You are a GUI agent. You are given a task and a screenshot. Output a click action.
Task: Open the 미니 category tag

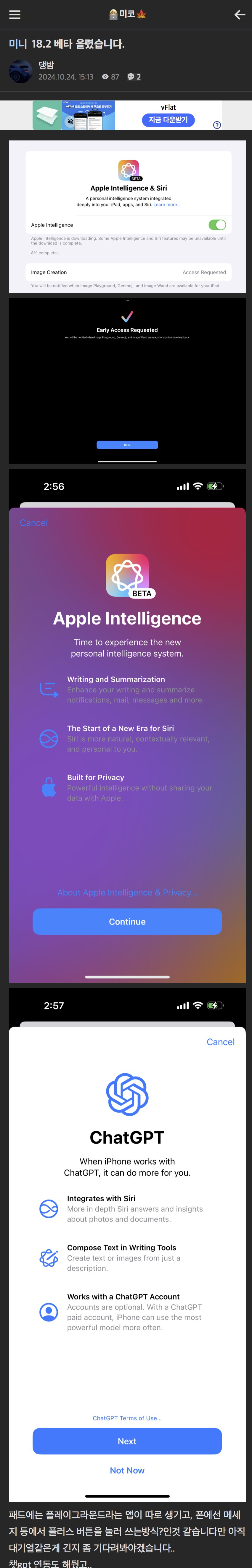pyautogui.click(x=18, y=44)
